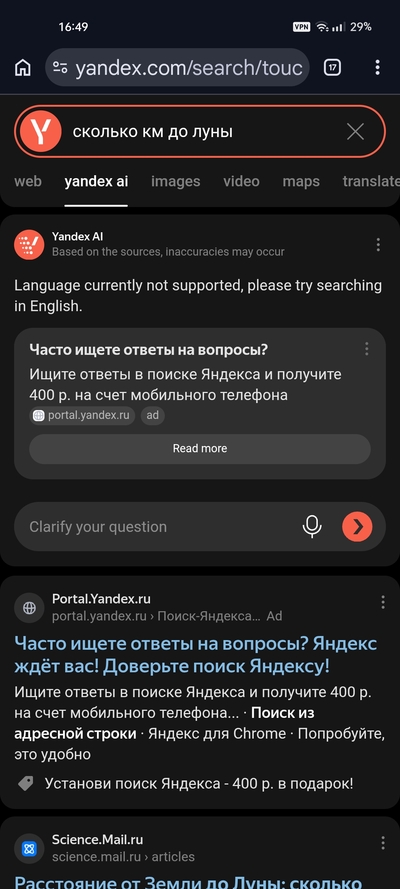The image size is (400, 889).
Task: Open options for the Portal.Yandex.ru ad result
Action: (383, 602)
